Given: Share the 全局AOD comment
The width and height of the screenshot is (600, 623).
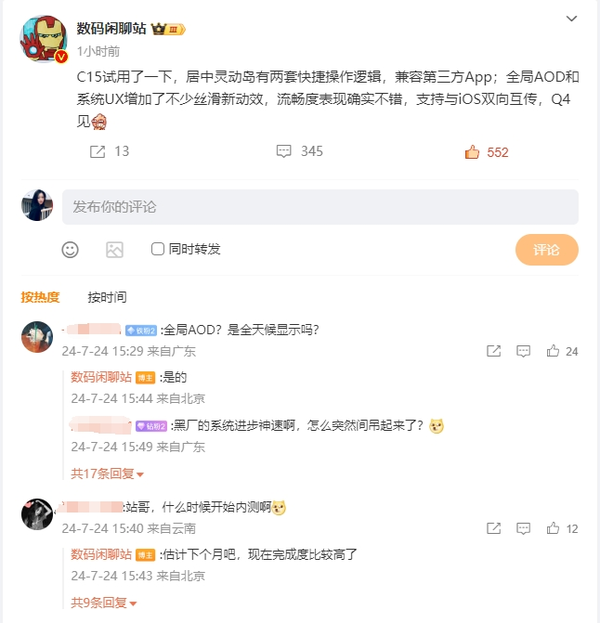Looking at the screenshot, I should (x=493, y=351).
